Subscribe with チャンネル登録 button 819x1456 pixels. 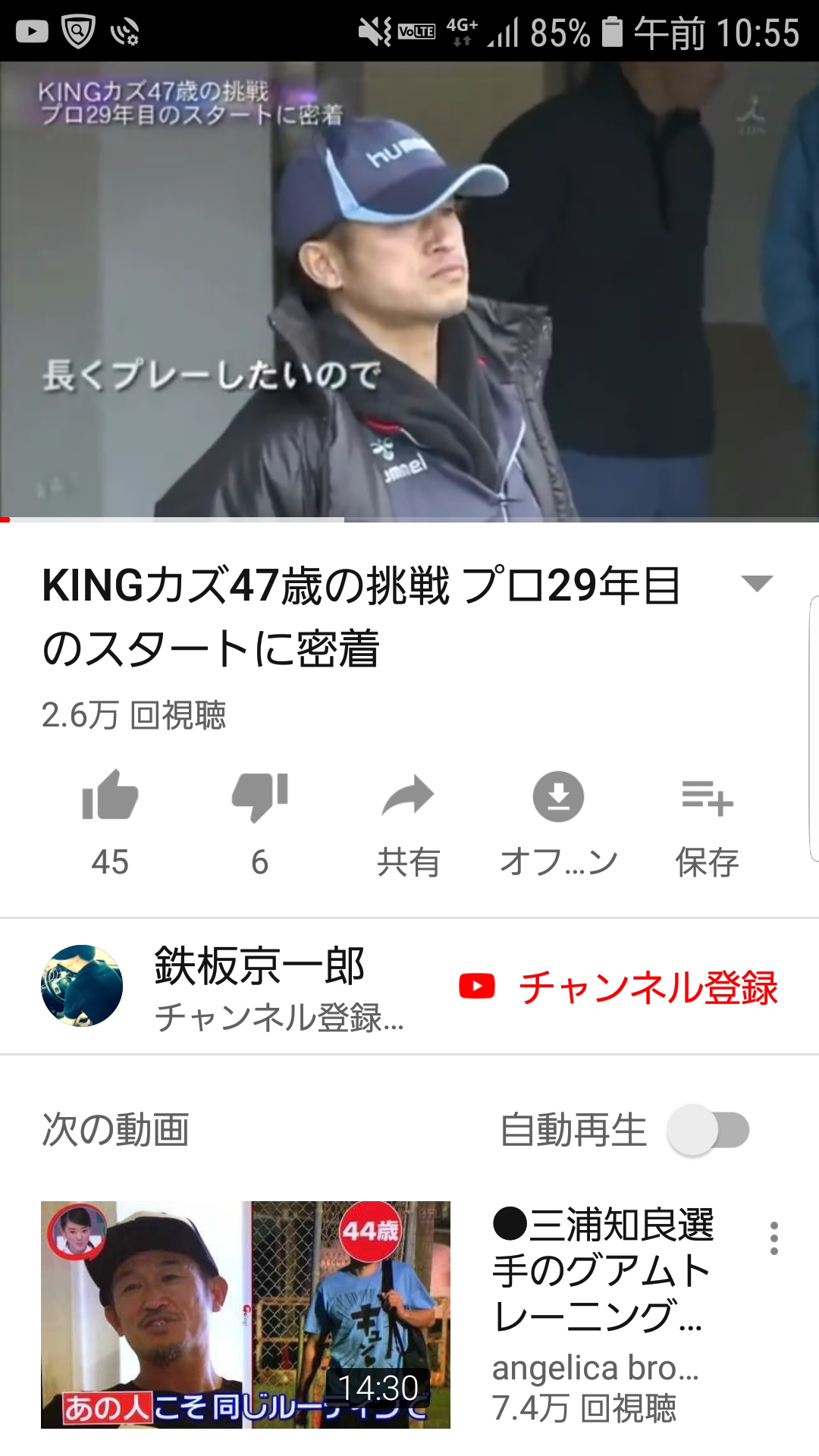pos(619,987)
